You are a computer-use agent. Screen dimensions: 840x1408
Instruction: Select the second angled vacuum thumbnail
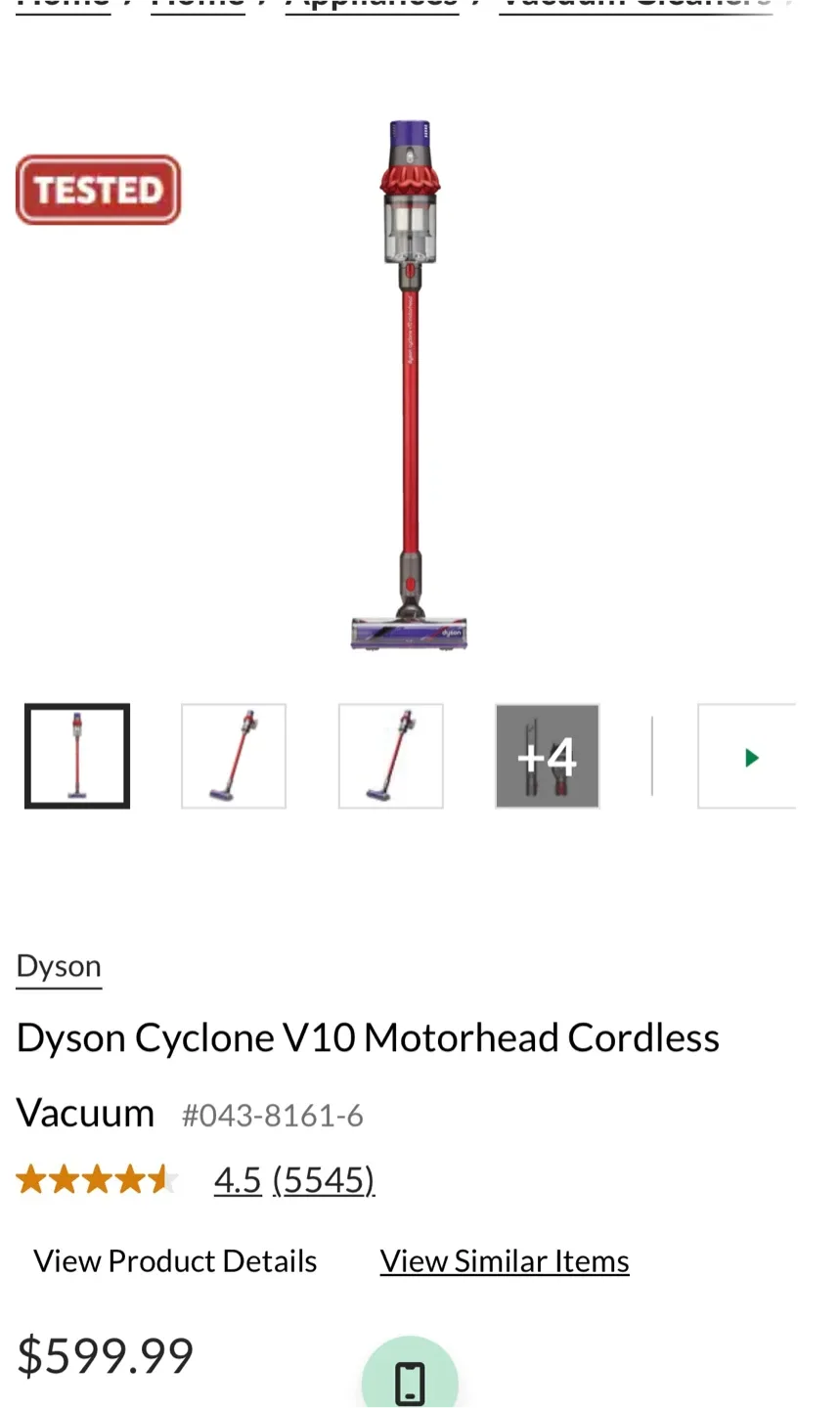[x=234, y=756]
